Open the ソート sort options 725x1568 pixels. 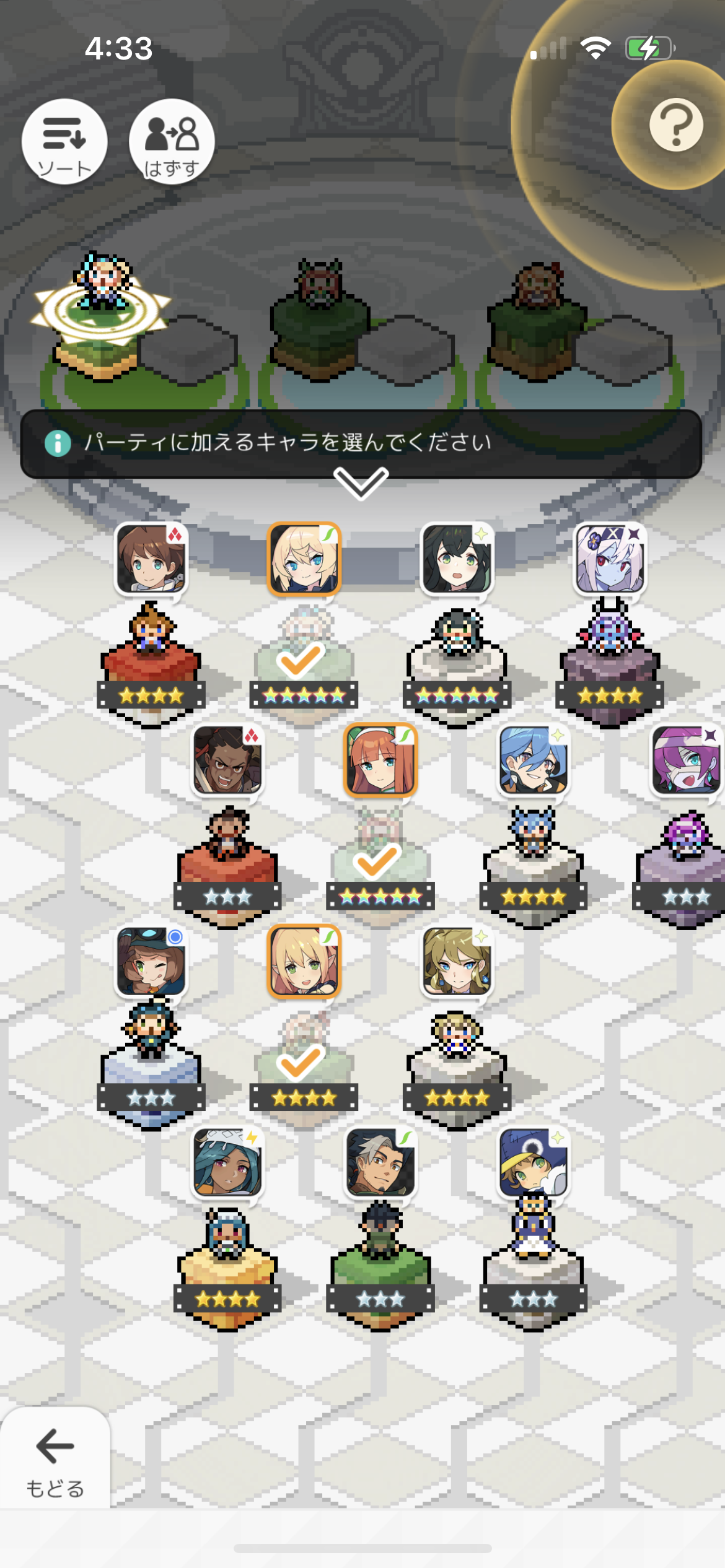(x=64, y=142)
